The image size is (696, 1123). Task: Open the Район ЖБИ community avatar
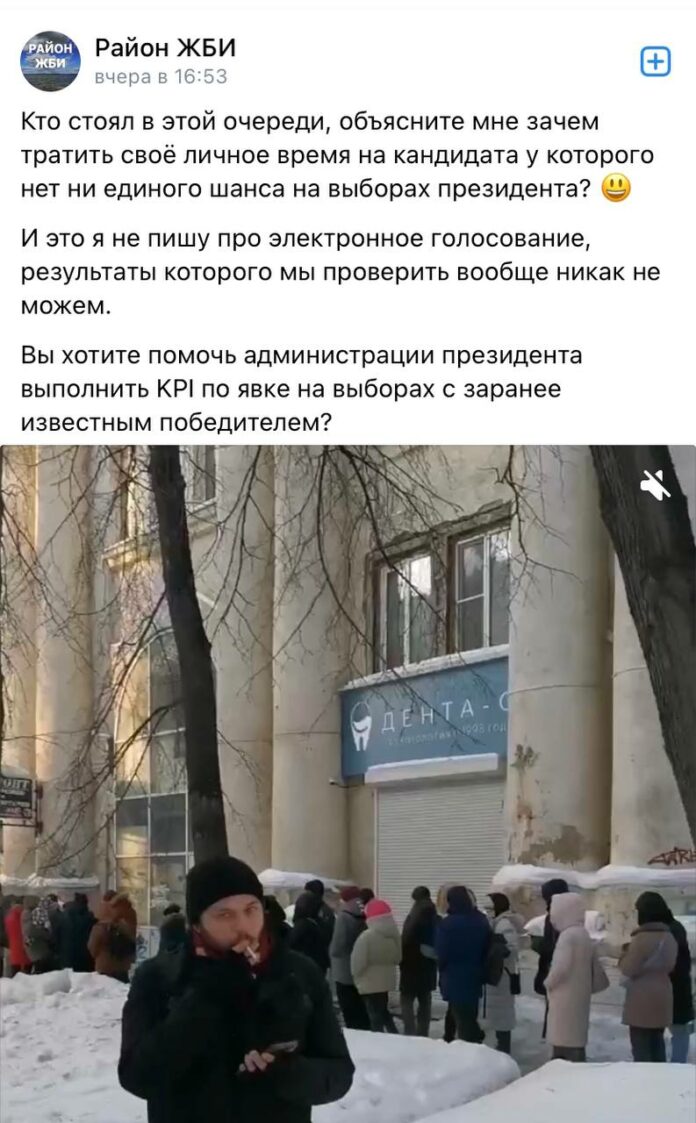50,61
